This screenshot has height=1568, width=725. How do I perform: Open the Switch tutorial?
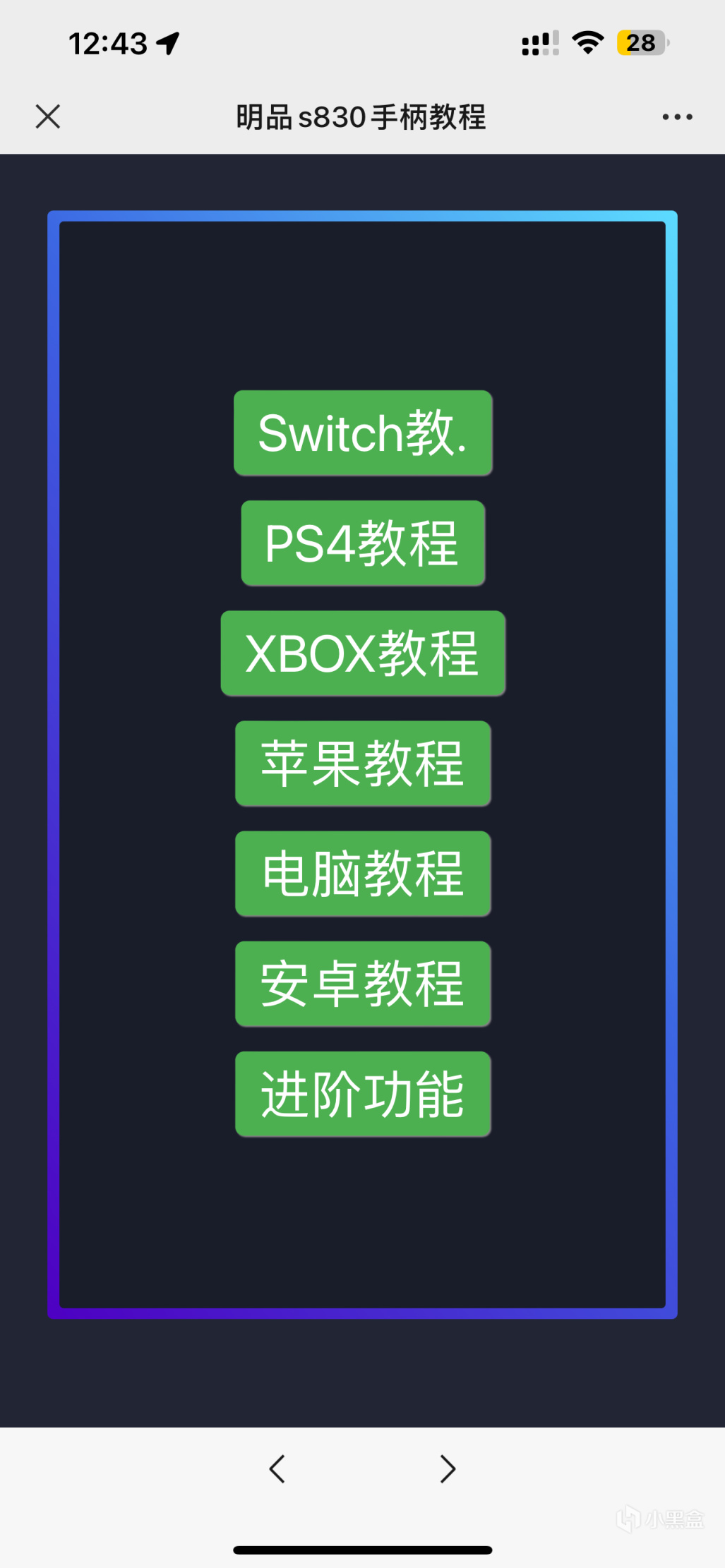pos(363,433)
